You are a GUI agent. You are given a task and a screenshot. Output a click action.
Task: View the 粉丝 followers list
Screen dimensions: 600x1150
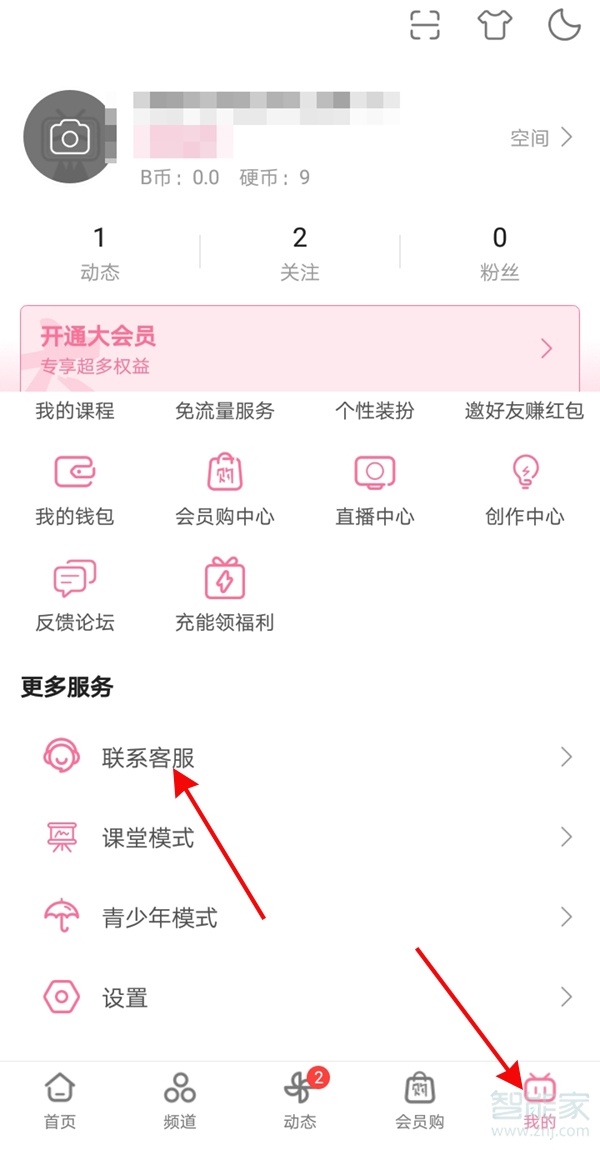pos(499,252)
